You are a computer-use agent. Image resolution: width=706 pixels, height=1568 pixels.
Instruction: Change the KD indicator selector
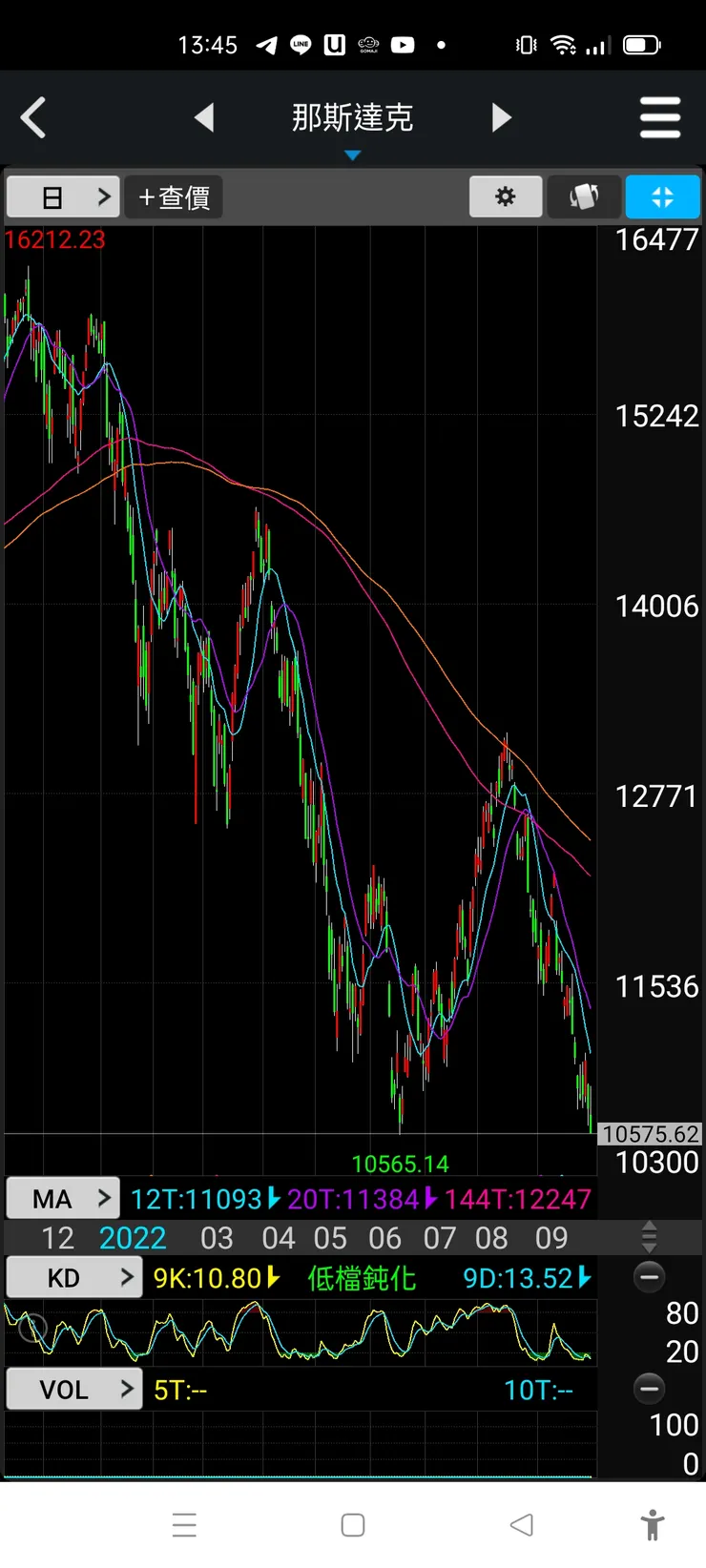click(74, 1278)
